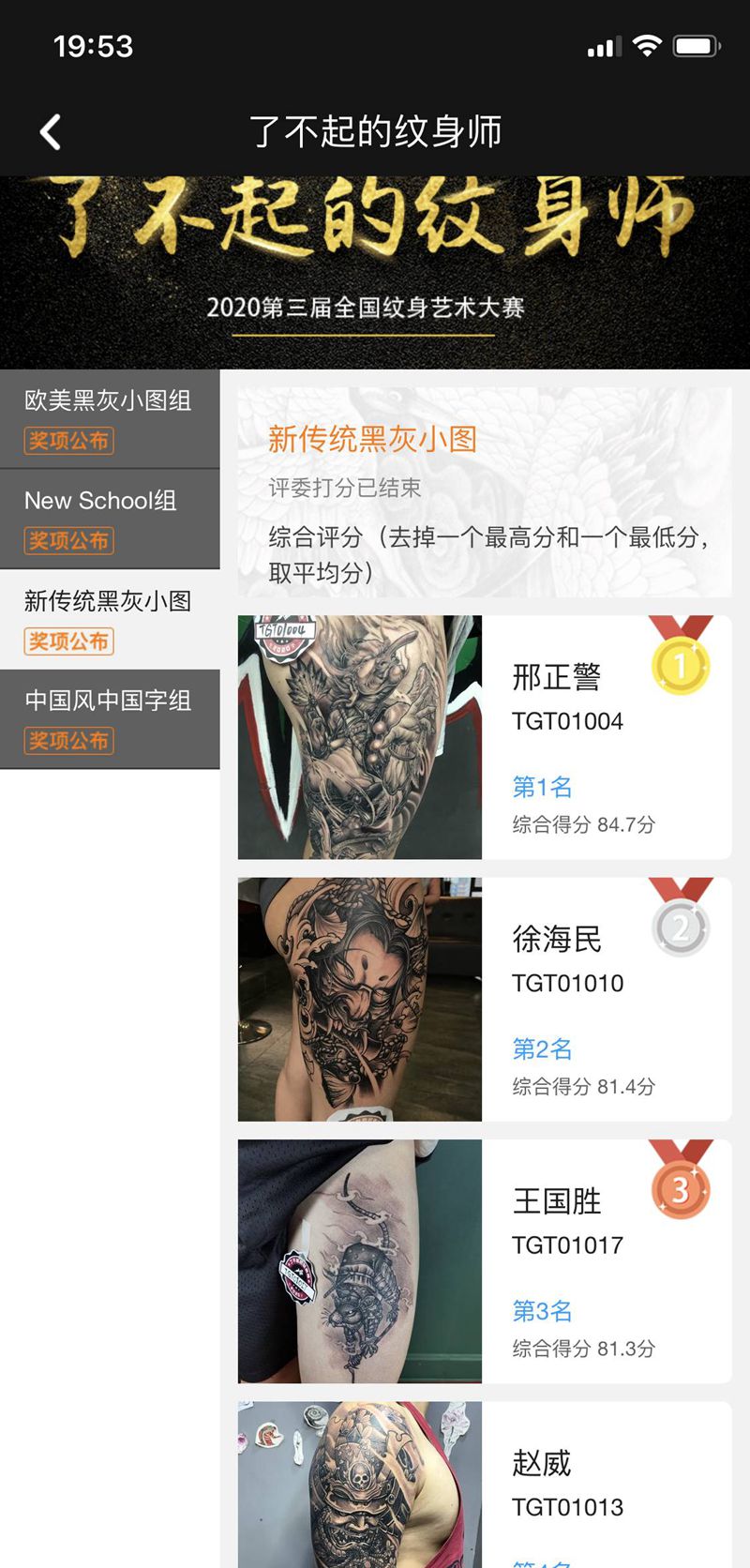Viewport: 750px width, 1568px height.
Task: Select the New School组 category
Action: coord(110,519)
